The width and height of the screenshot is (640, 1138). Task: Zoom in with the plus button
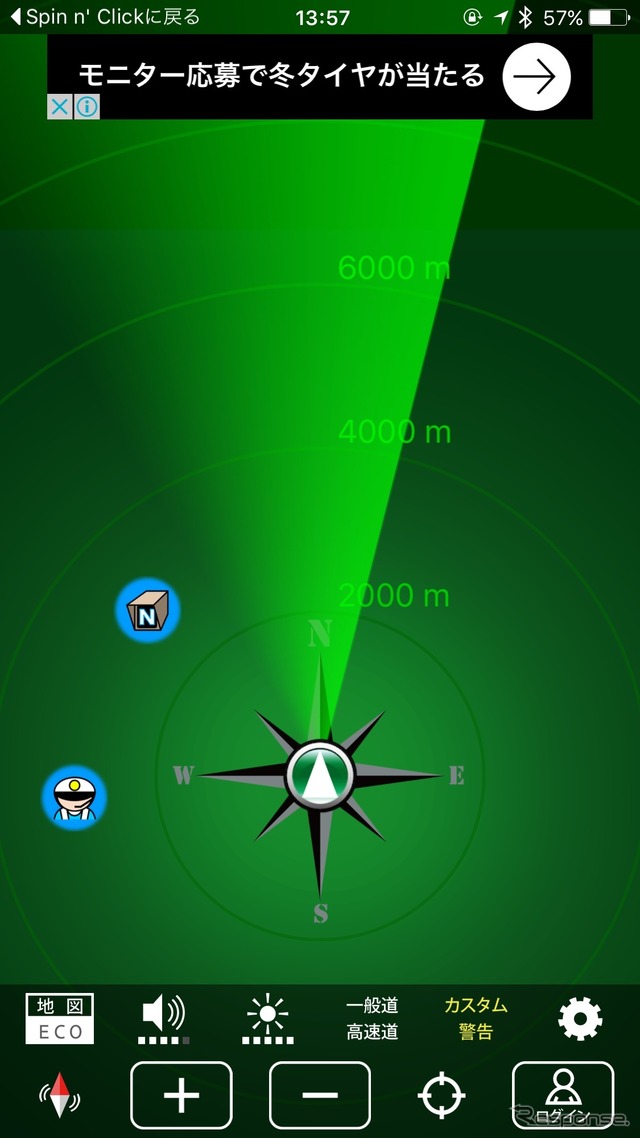coord(181,1095)
